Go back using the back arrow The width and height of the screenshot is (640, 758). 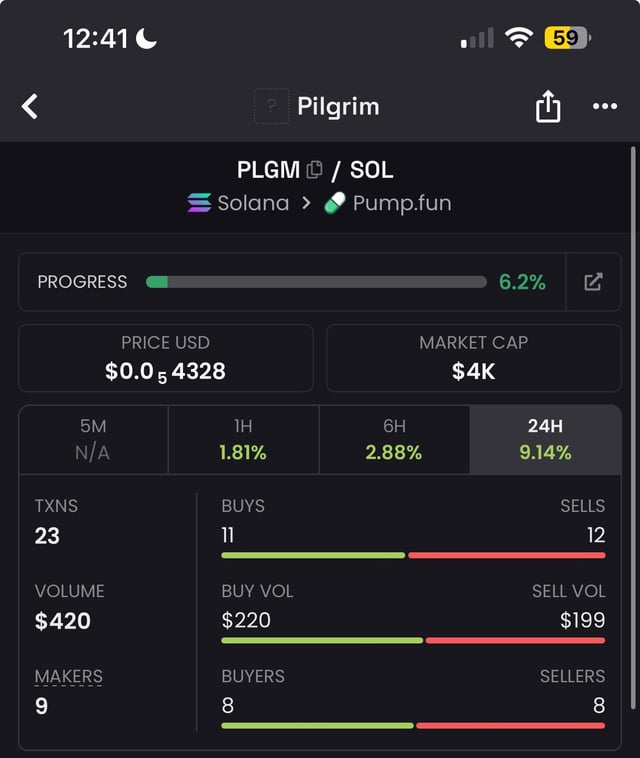click(30, 106)
